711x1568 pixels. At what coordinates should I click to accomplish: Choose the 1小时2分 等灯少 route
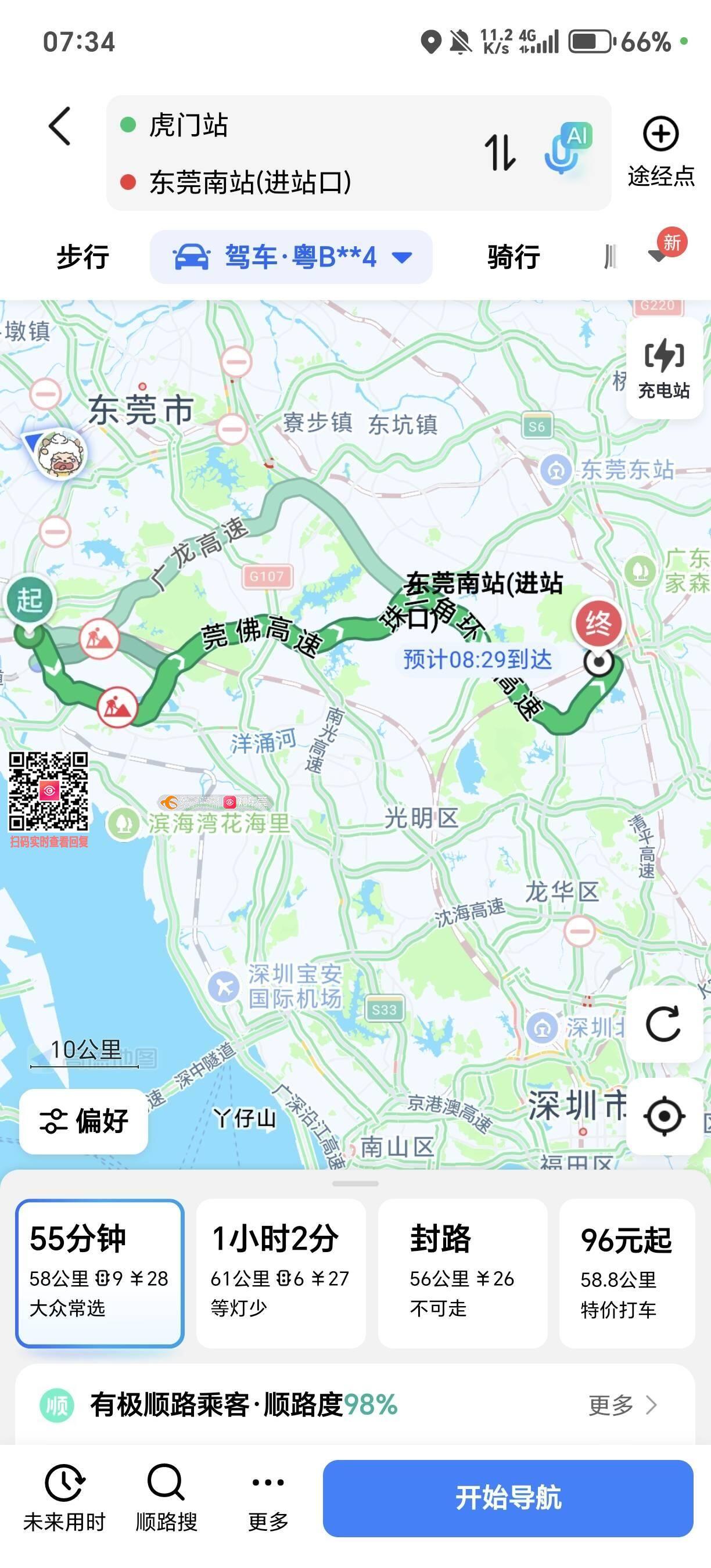pyautogui.click(x=281, y=1273)
